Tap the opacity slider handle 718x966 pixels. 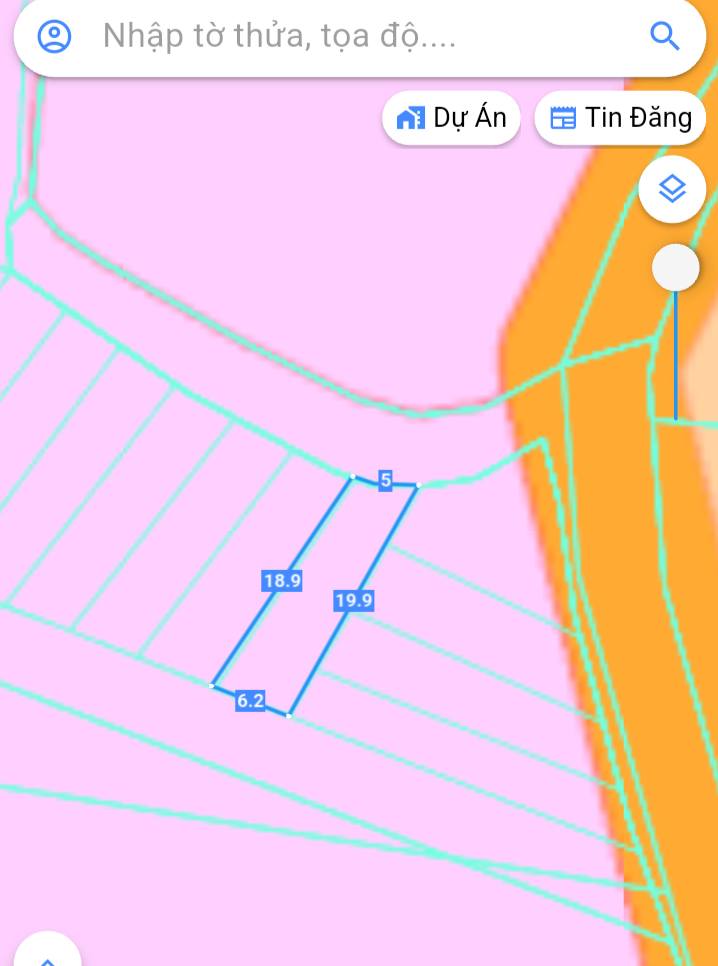pyautogui.click(x=675, y=268)
